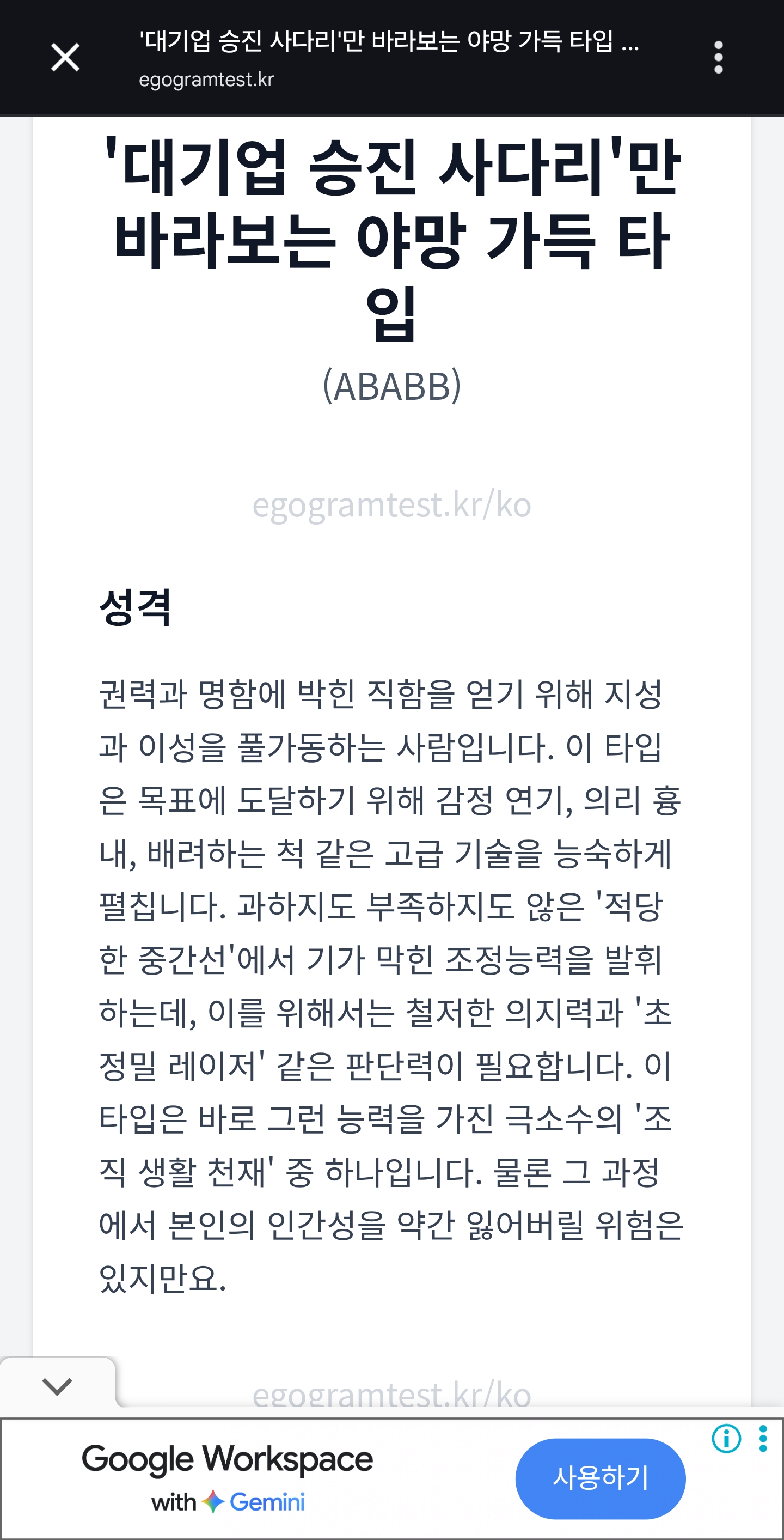Open the browser overflow menu
The width and height of the screenshot is (784, 1540).
click(x=718, y=57)
